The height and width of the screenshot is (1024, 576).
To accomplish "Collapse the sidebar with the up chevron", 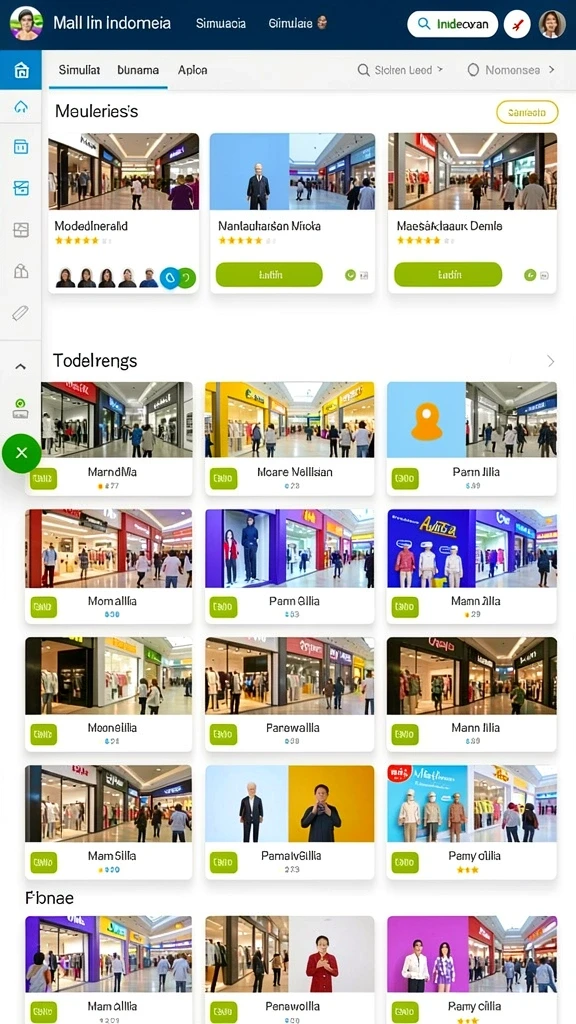I will (x=21, y=367).
